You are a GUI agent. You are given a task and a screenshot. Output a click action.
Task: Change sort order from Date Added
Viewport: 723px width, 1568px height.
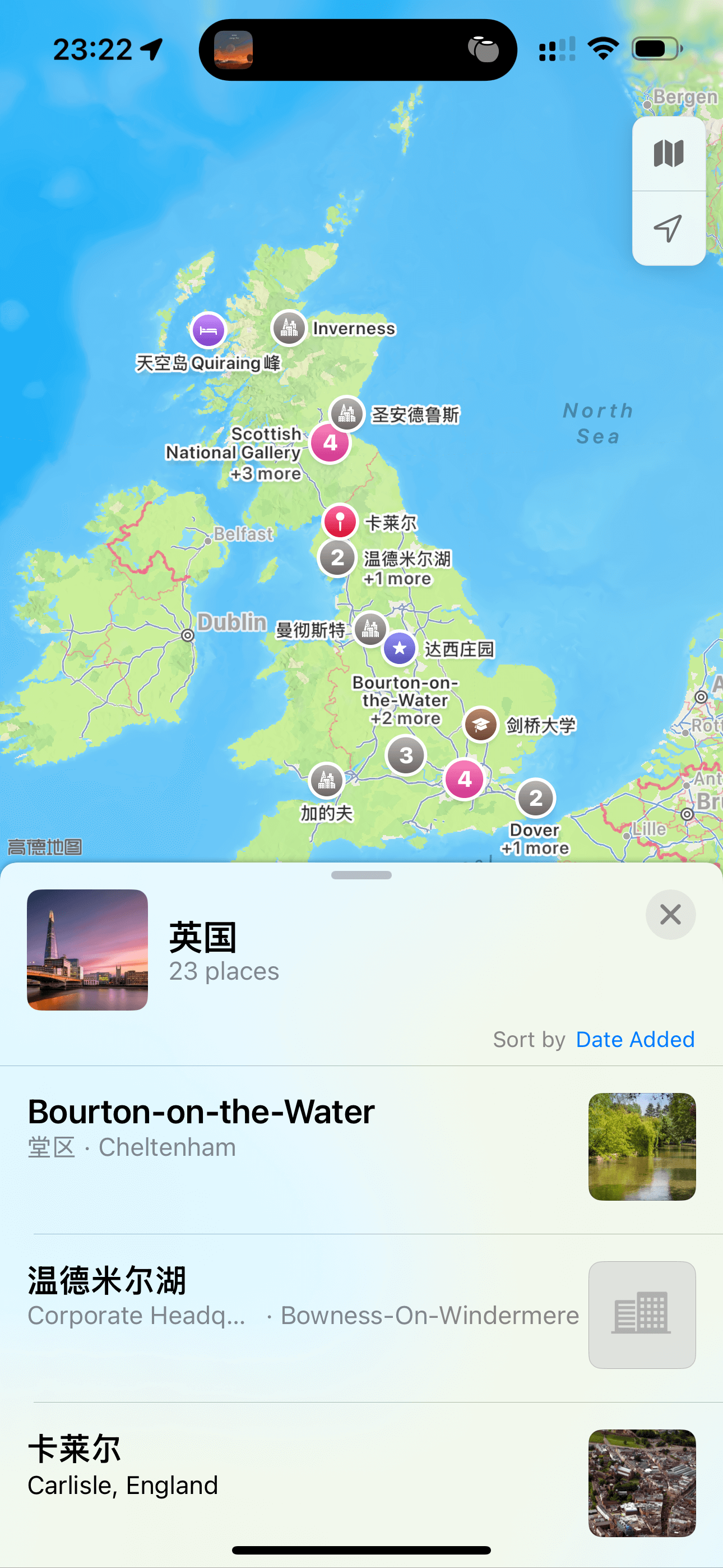click(635, 1039)
